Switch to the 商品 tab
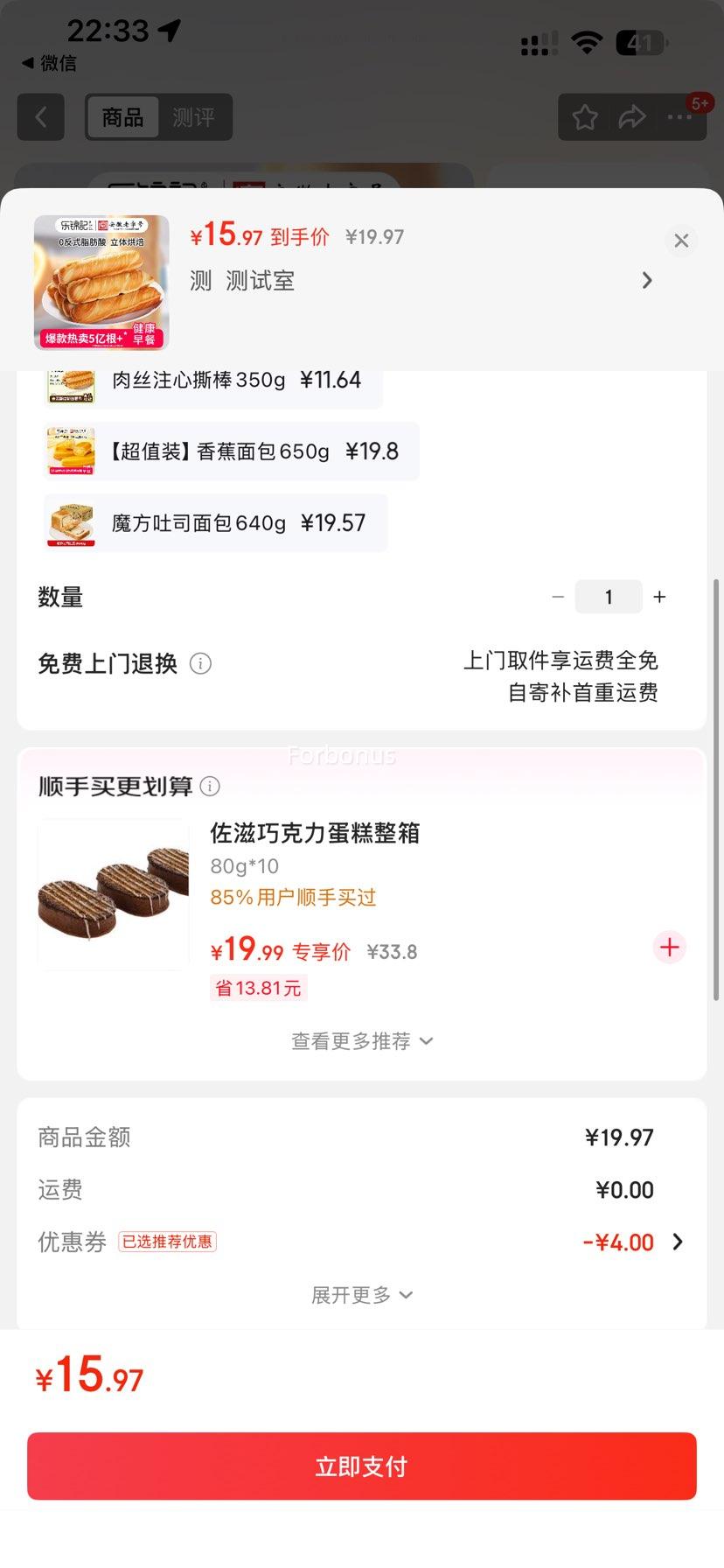 tap(122, 116)
